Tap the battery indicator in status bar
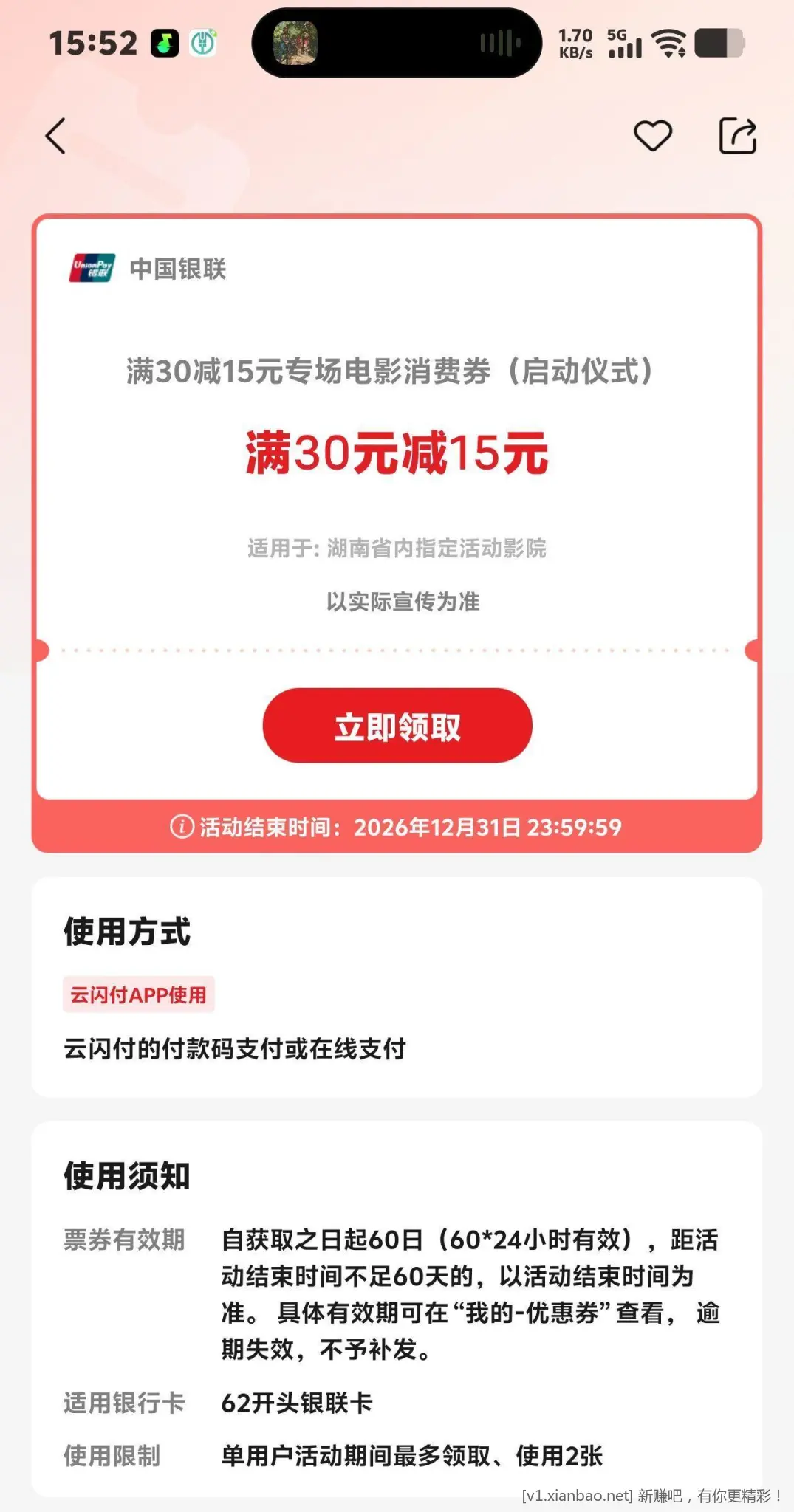 click(720, 44)
